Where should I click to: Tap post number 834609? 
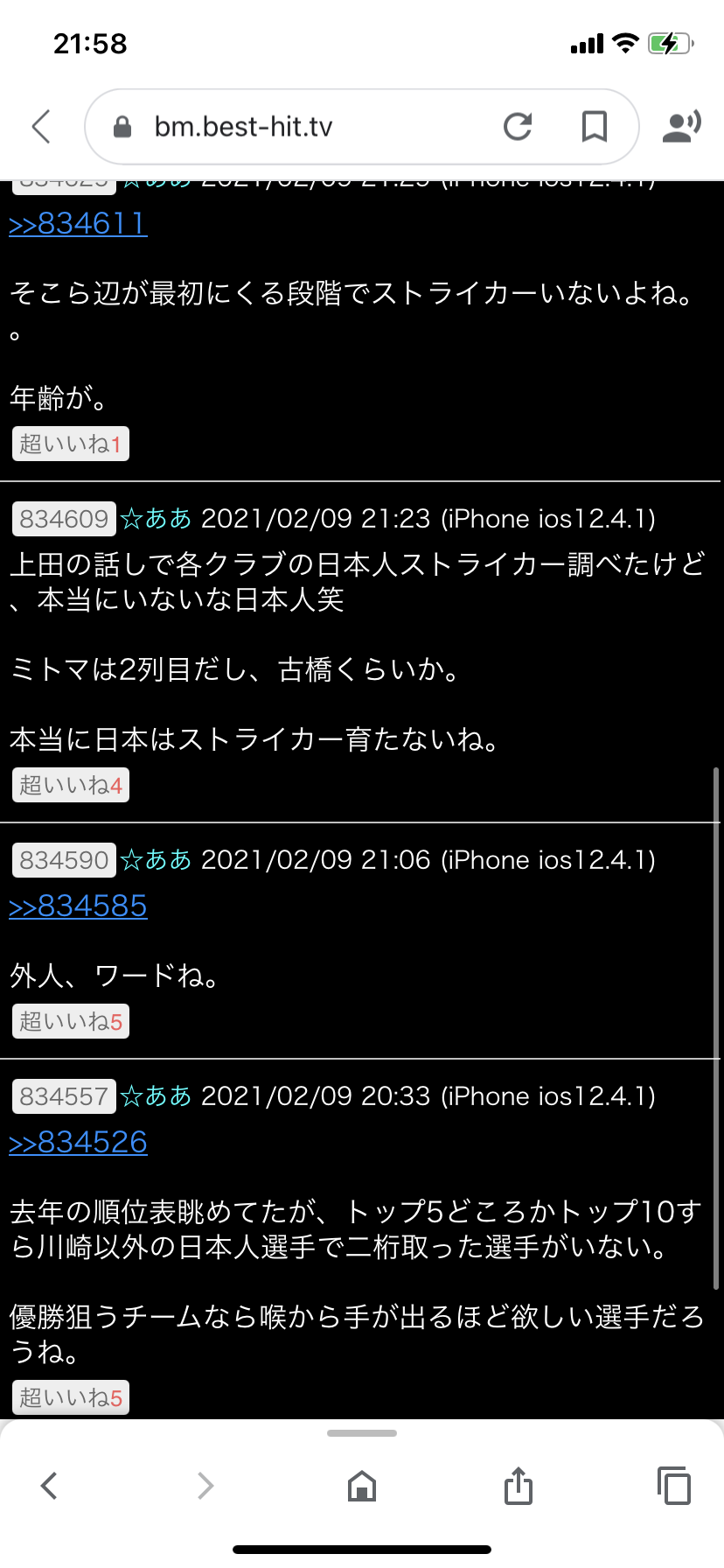click(64, 519)
